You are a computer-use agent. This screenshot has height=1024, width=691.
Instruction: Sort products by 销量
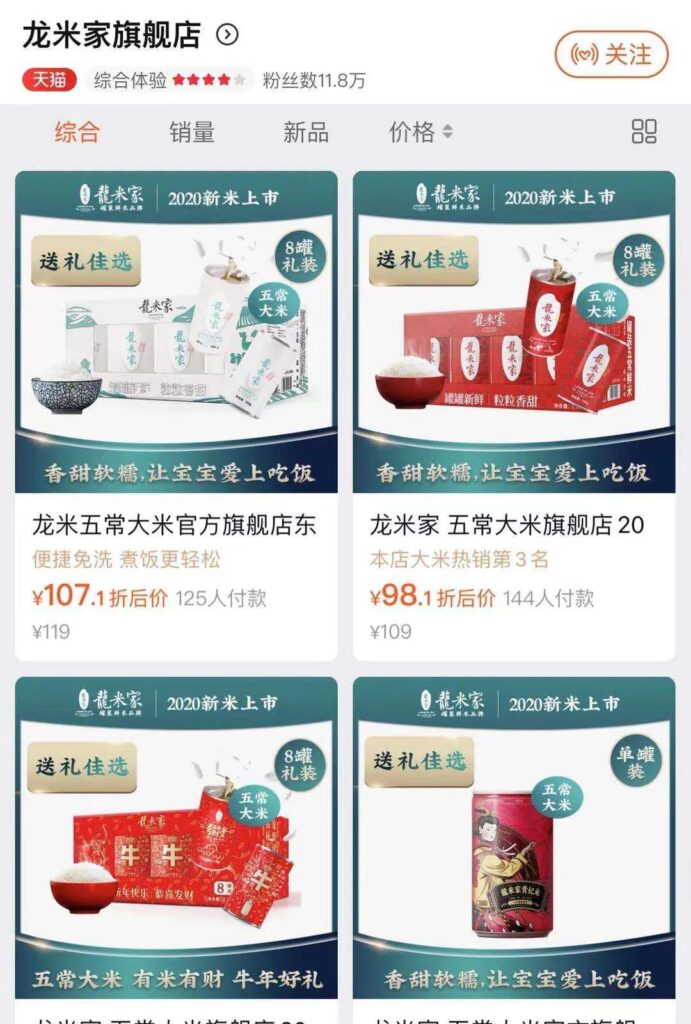tap(192, 131)
